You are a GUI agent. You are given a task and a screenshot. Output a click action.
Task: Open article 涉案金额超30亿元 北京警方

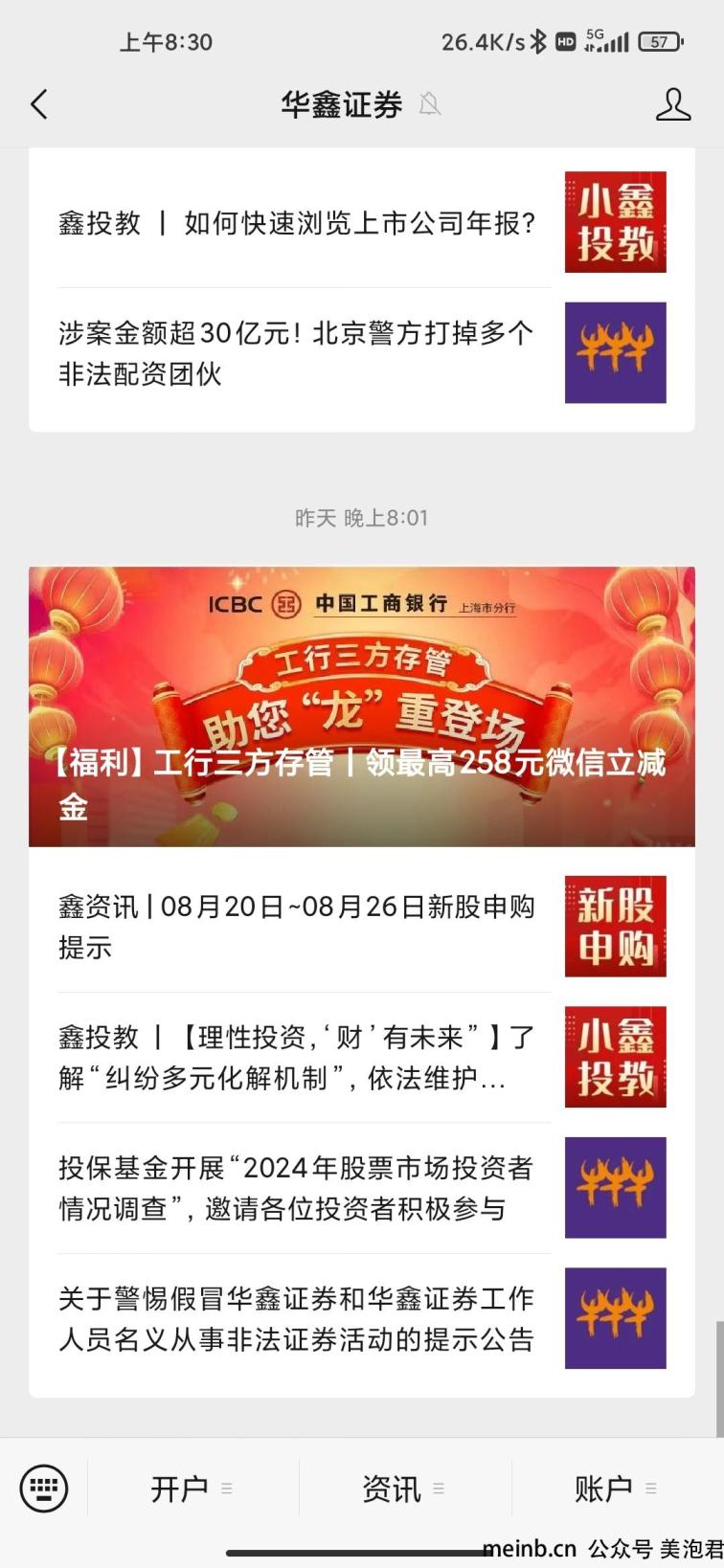(297, 353)
